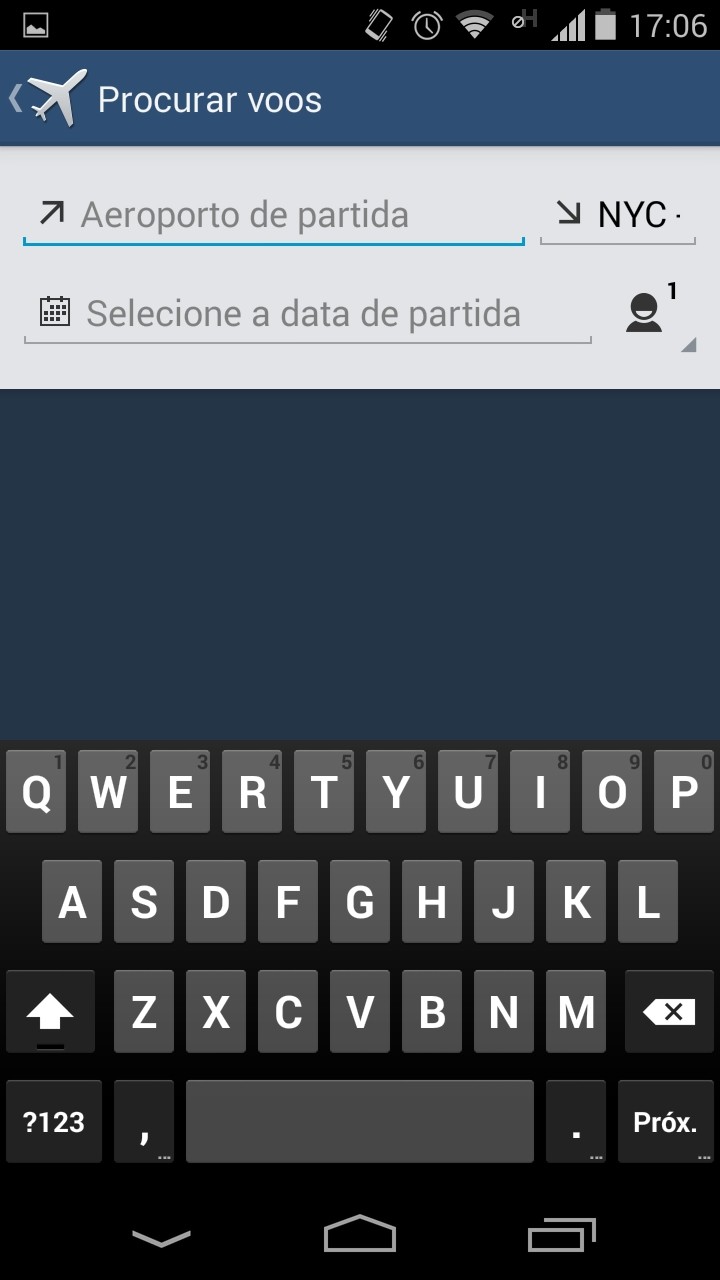Open Selecione a data de partida picker
720x1280 pixels.
(x=308, y=314)
